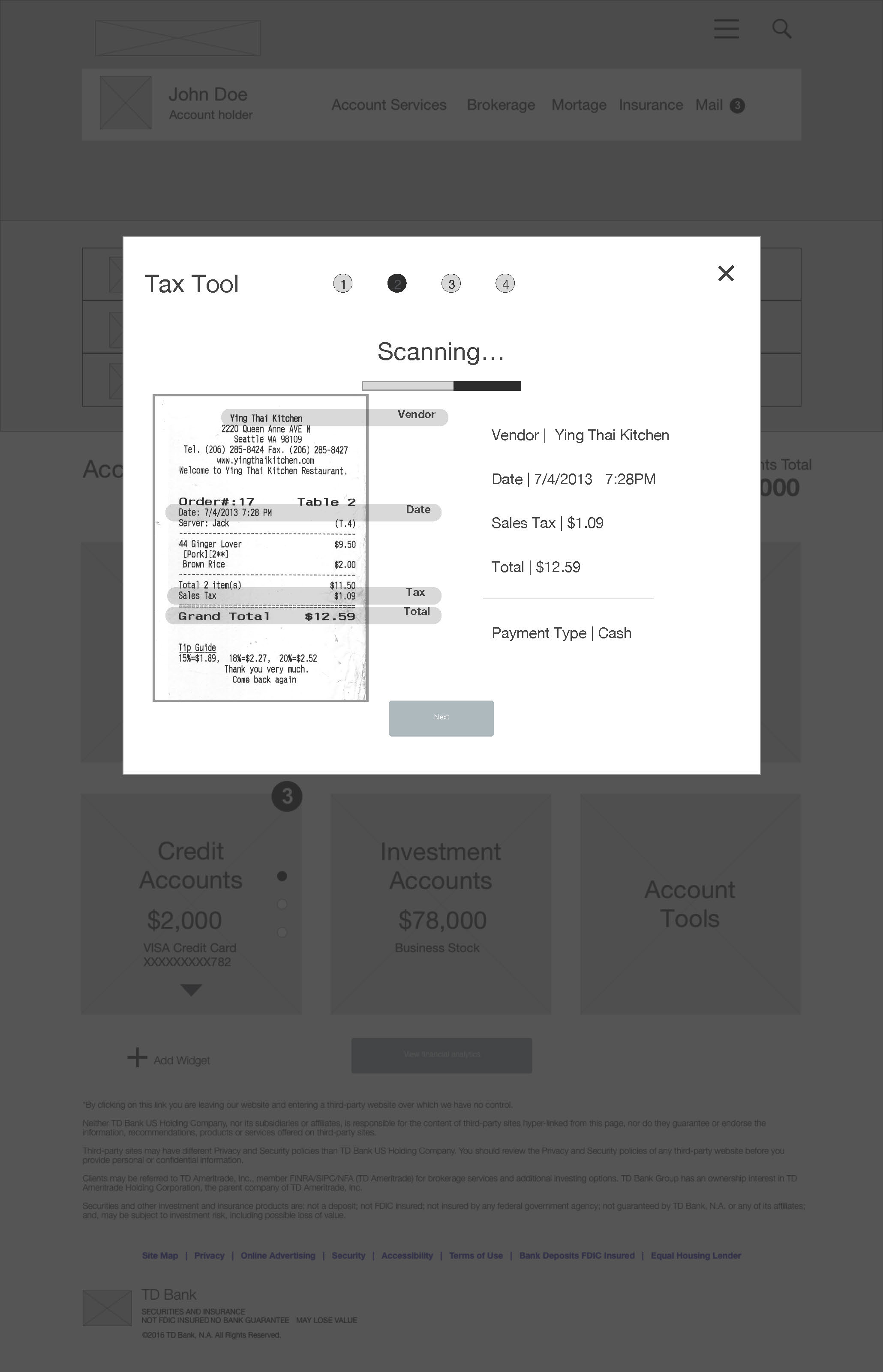Open Mortage section

[x=579, y=105]
